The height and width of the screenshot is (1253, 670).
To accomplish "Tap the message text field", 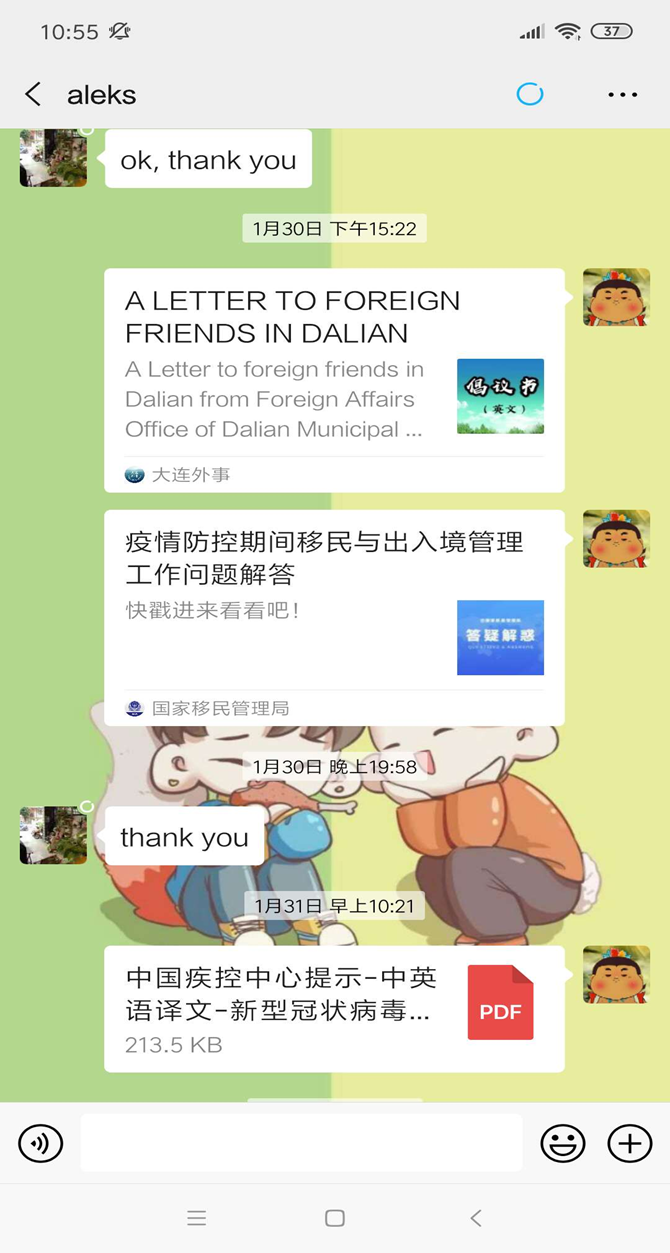I will click(301, 1143).
